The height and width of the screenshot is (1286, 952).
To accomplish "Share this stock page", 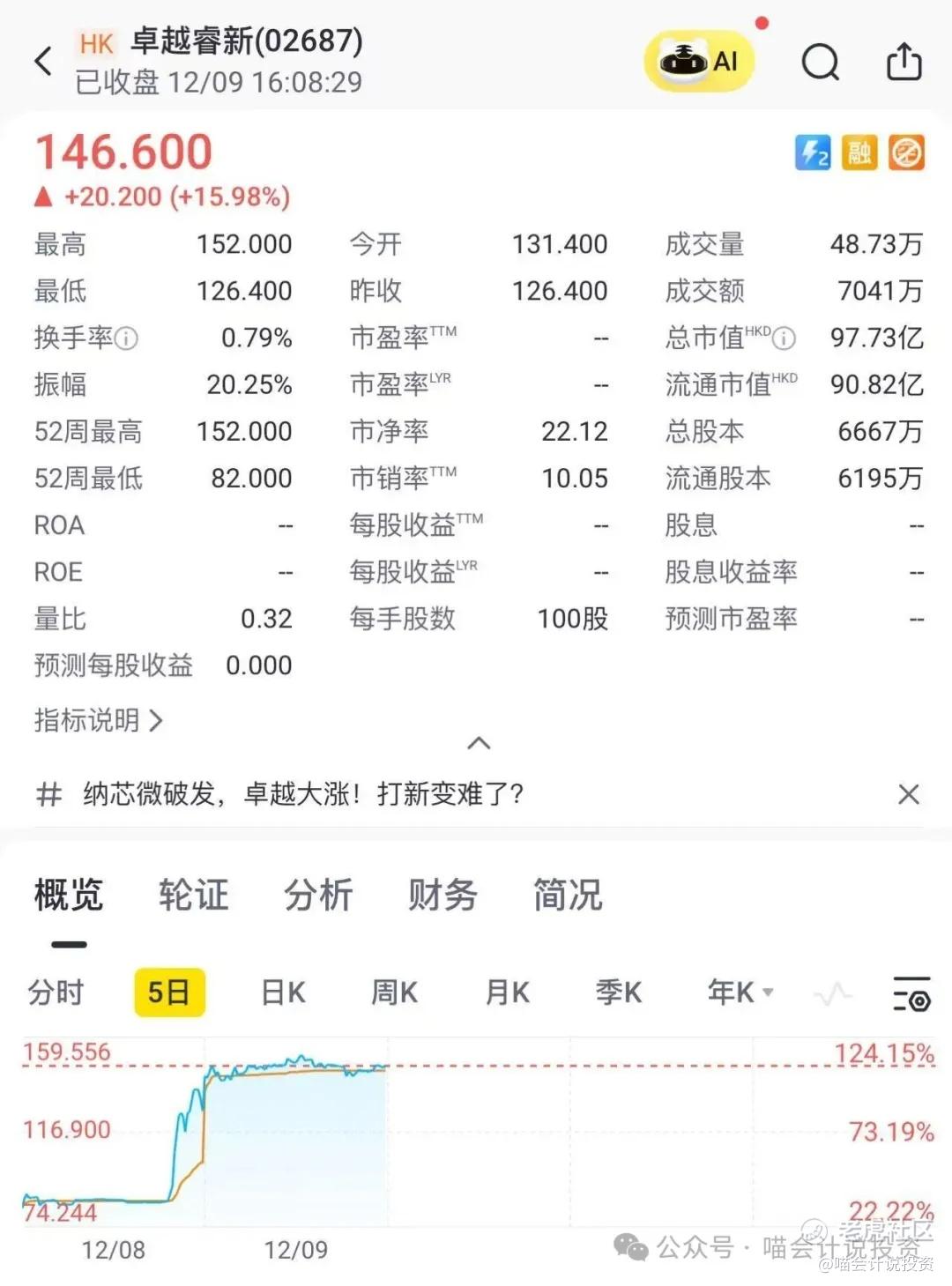I will point(904,62).
